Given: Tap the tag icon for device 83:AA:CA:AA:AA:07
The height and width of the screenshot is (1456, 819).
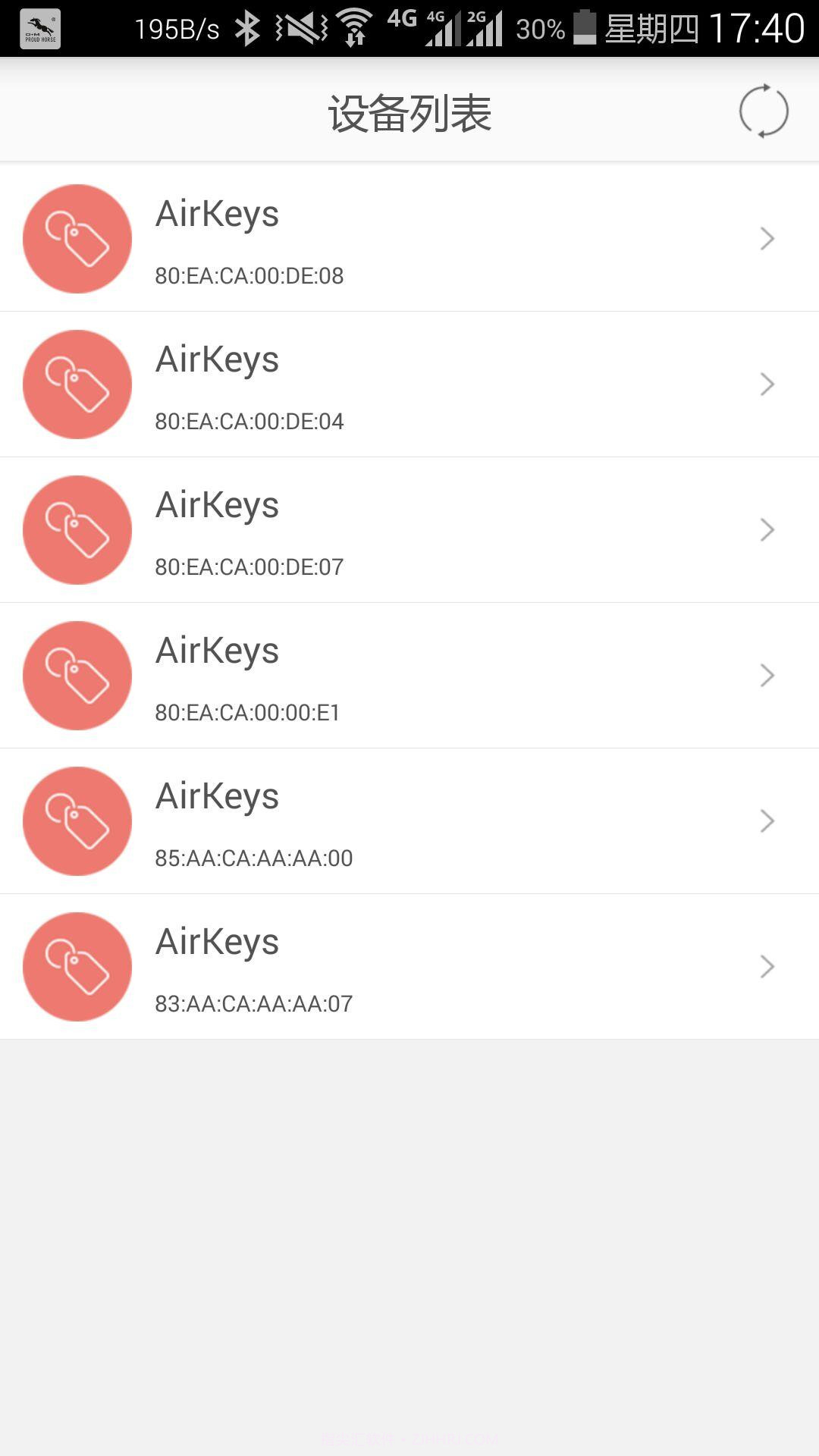Looking at the screenshot, I should [x=77, y=966].
